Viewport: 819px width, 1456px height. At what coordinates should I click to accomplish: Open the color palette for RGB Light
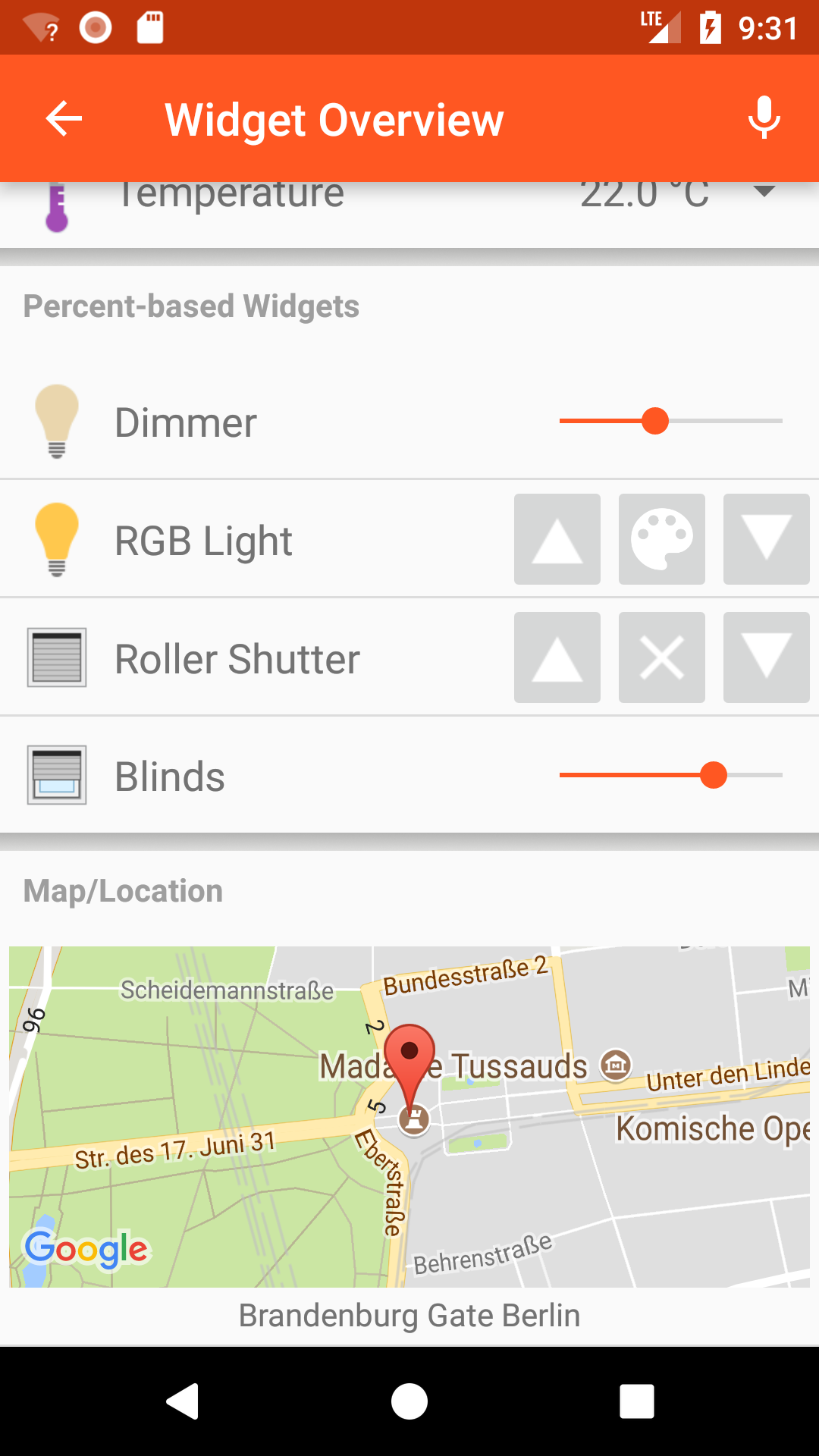661,539
